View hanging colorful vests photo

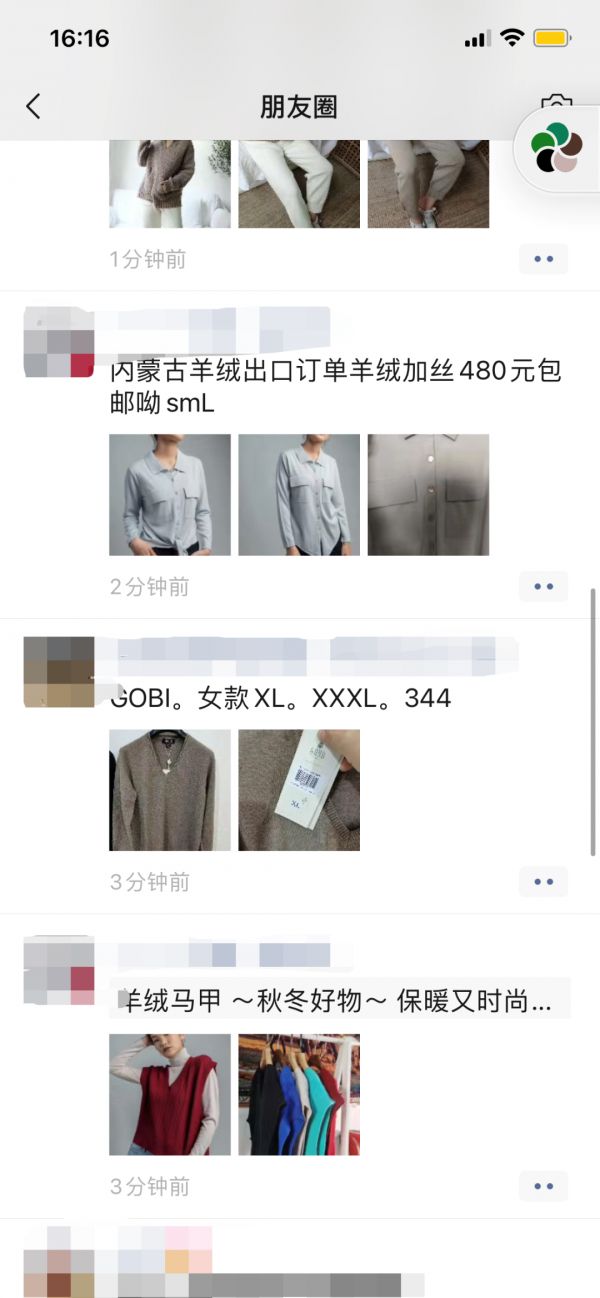pos(299,1094)
